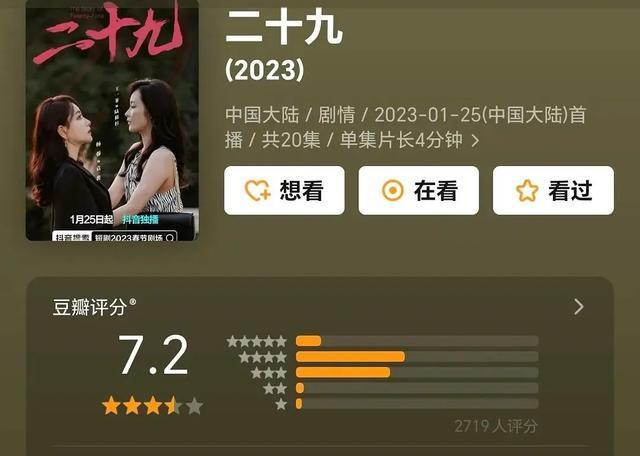Expand the drama info details chevron
Image resolution: width=640 pixels, height=456 pixels.
pyautogui.click(x=475, y=141)
